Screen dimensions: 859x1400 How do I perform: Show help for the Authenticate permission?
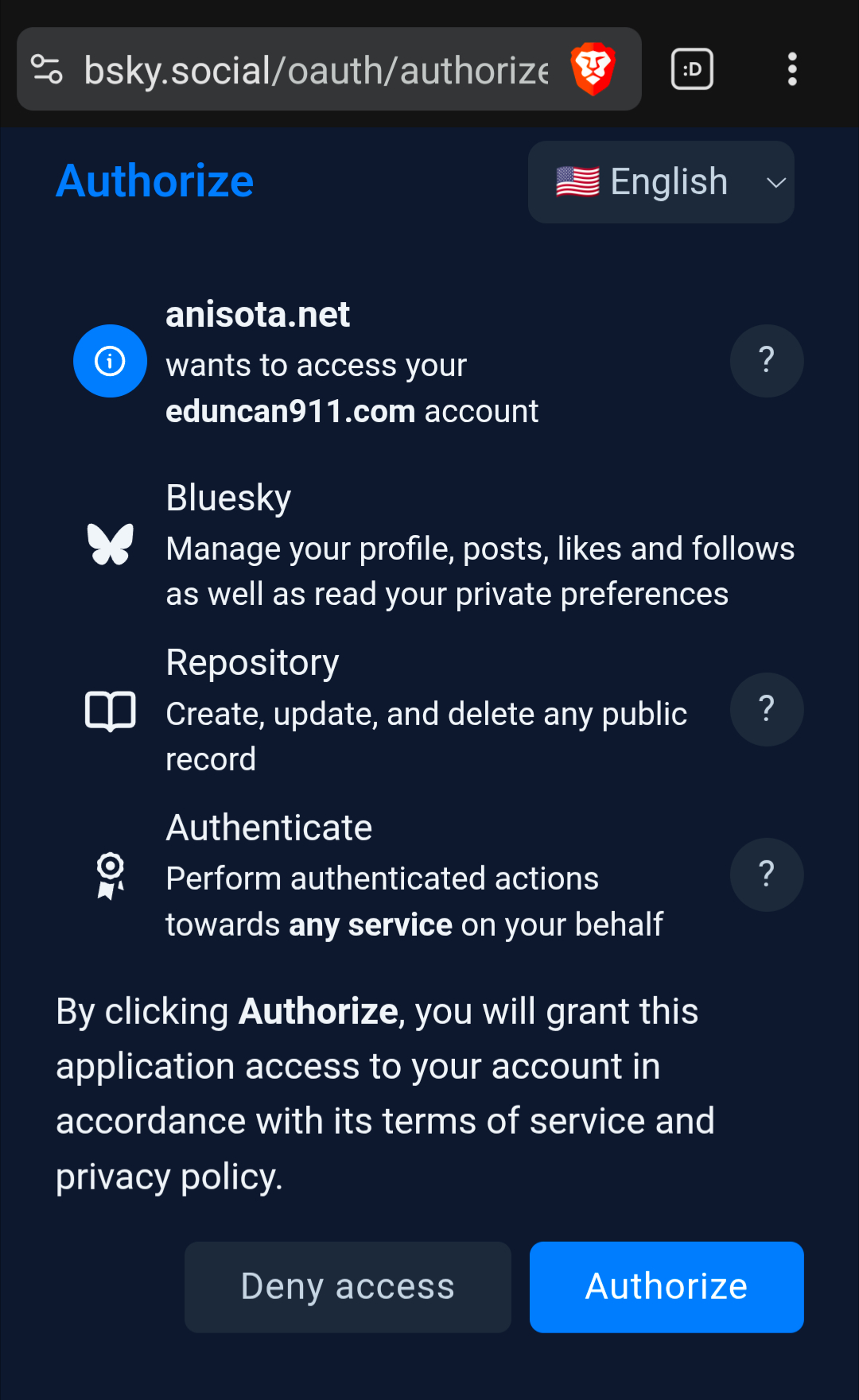tap(766, 875)
